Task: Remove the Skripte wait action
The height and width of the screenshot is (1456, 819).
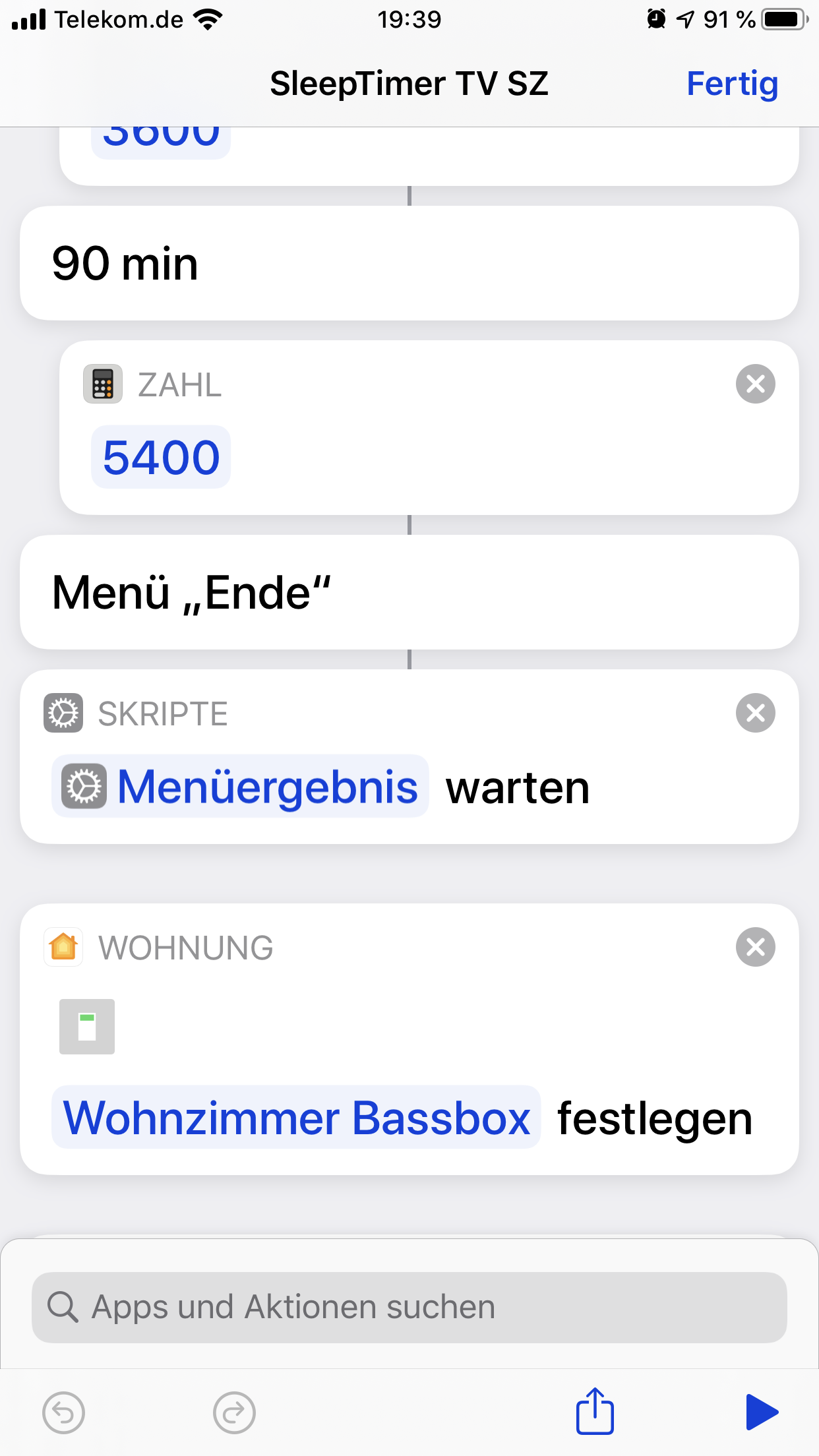Action: point(755,713)
